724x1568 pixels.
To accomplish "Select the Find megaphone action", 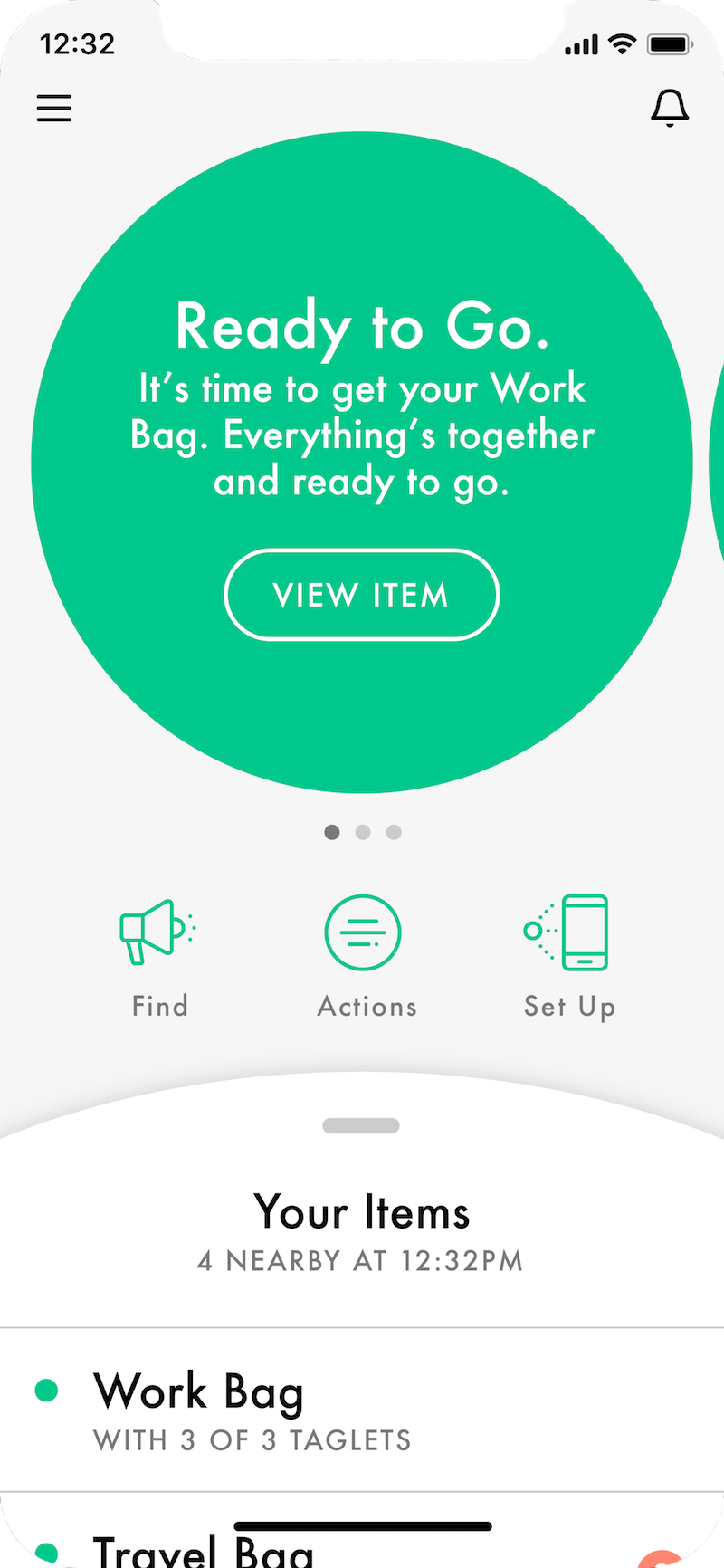I will (x=159, y=932).
